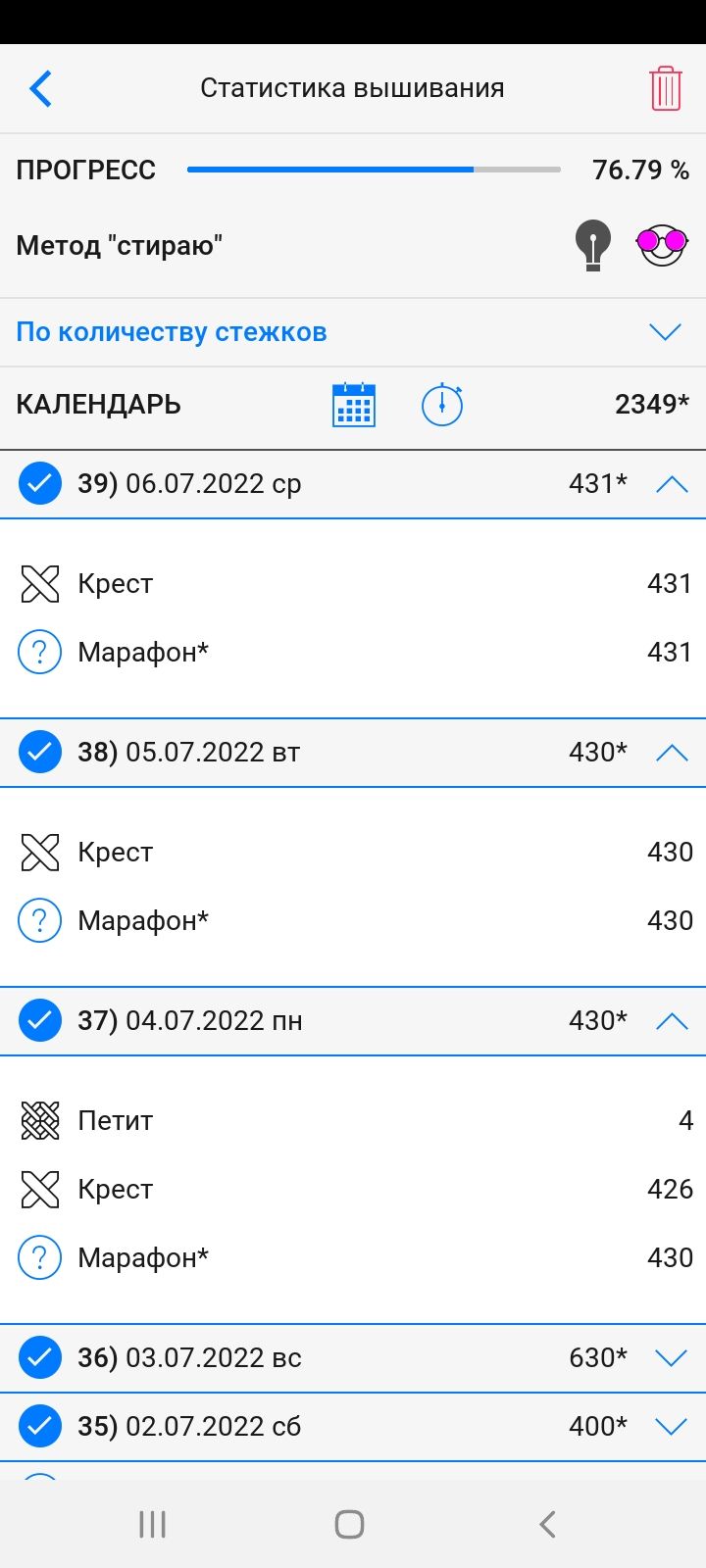This screenshot has width=706, height=1568.
Task: Delete statistics with the trash icon
Action: click(x=666, y=88)
